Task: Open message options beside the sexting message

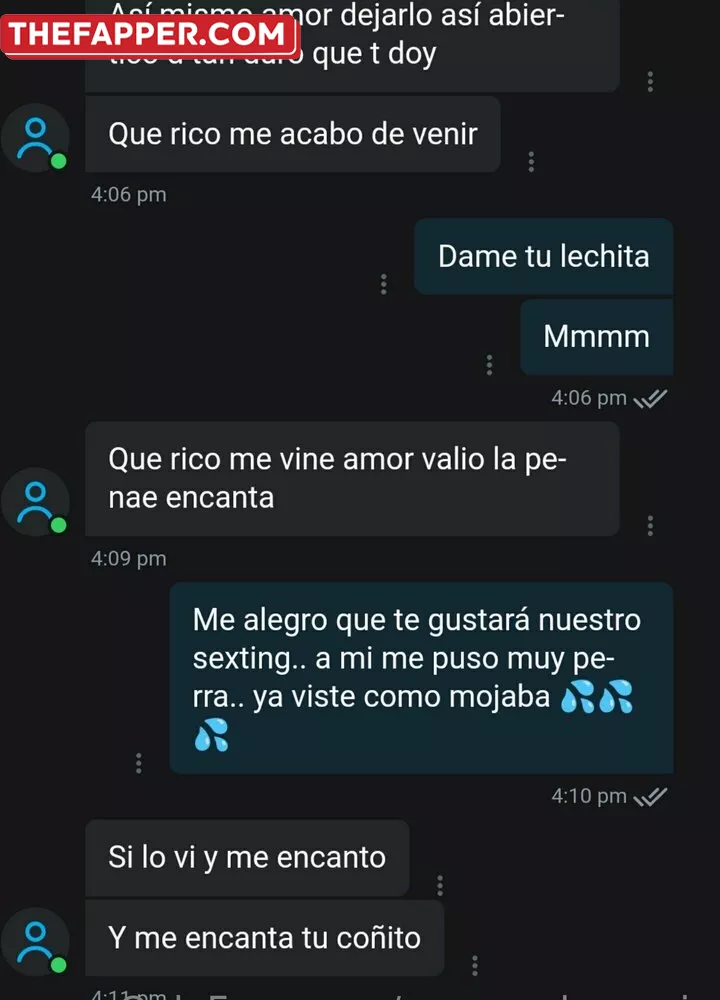Action: point(138,762)
